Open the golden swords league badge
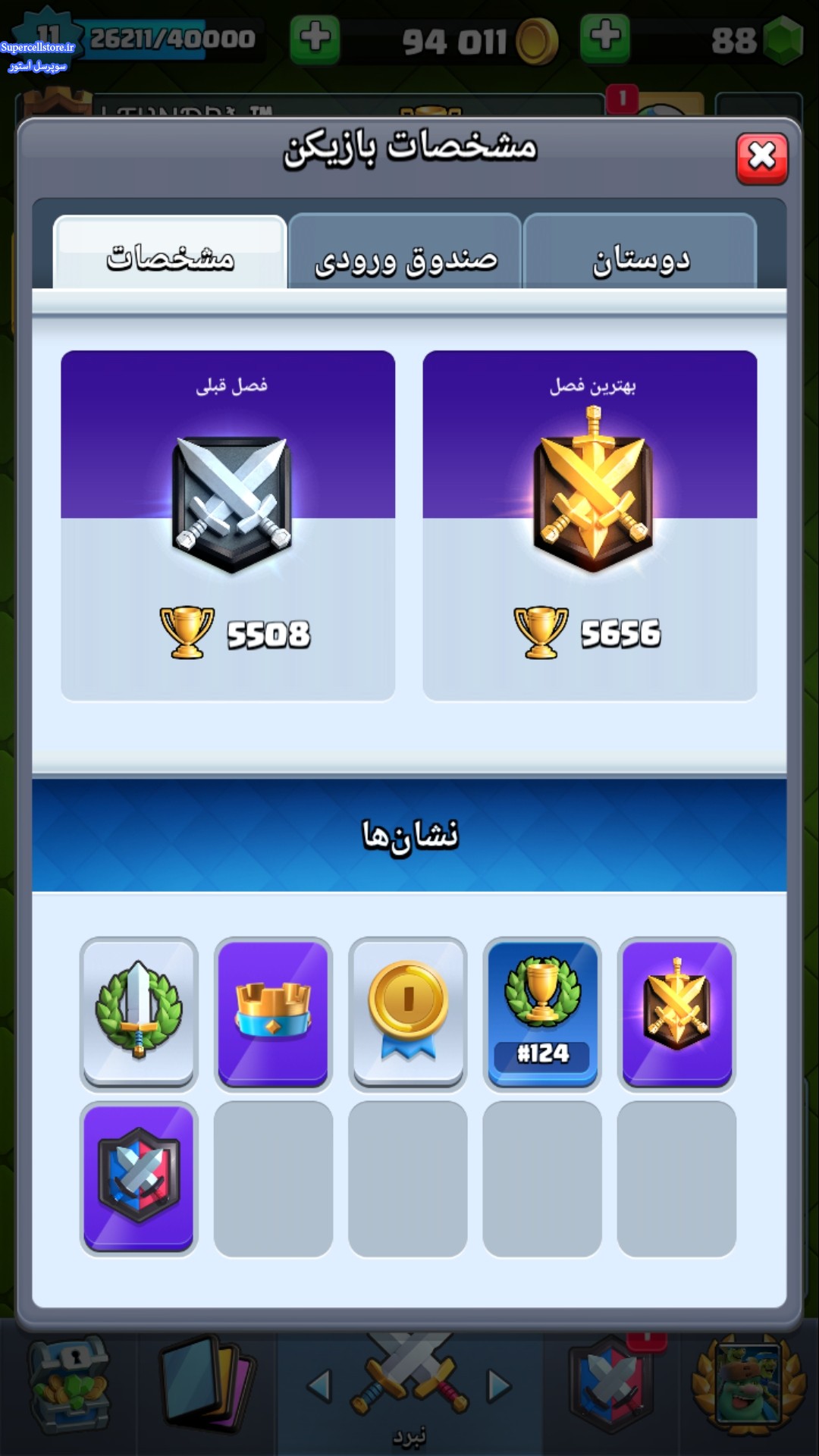 [x=676, y=1014]
